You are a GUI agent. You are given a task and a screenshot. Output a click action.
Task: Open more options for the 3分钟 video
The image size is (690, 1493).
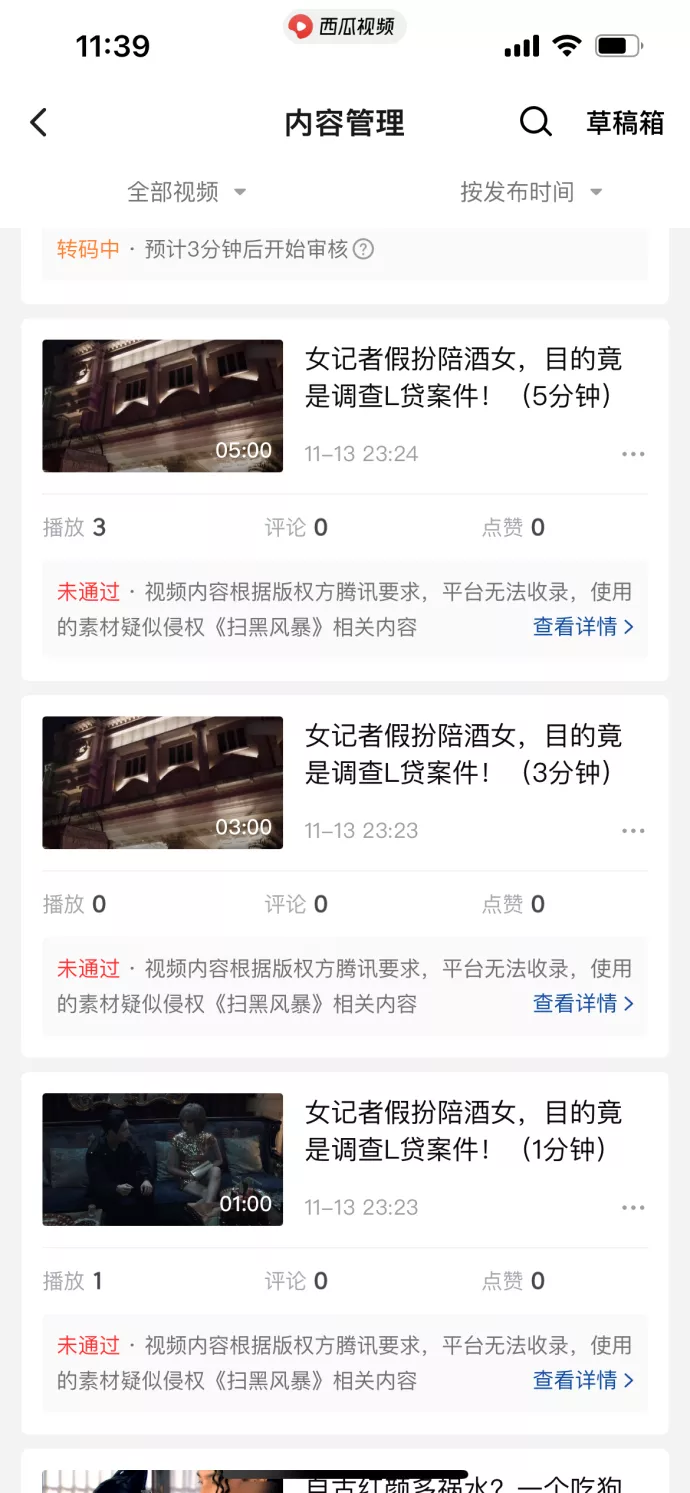coord(633,831)
